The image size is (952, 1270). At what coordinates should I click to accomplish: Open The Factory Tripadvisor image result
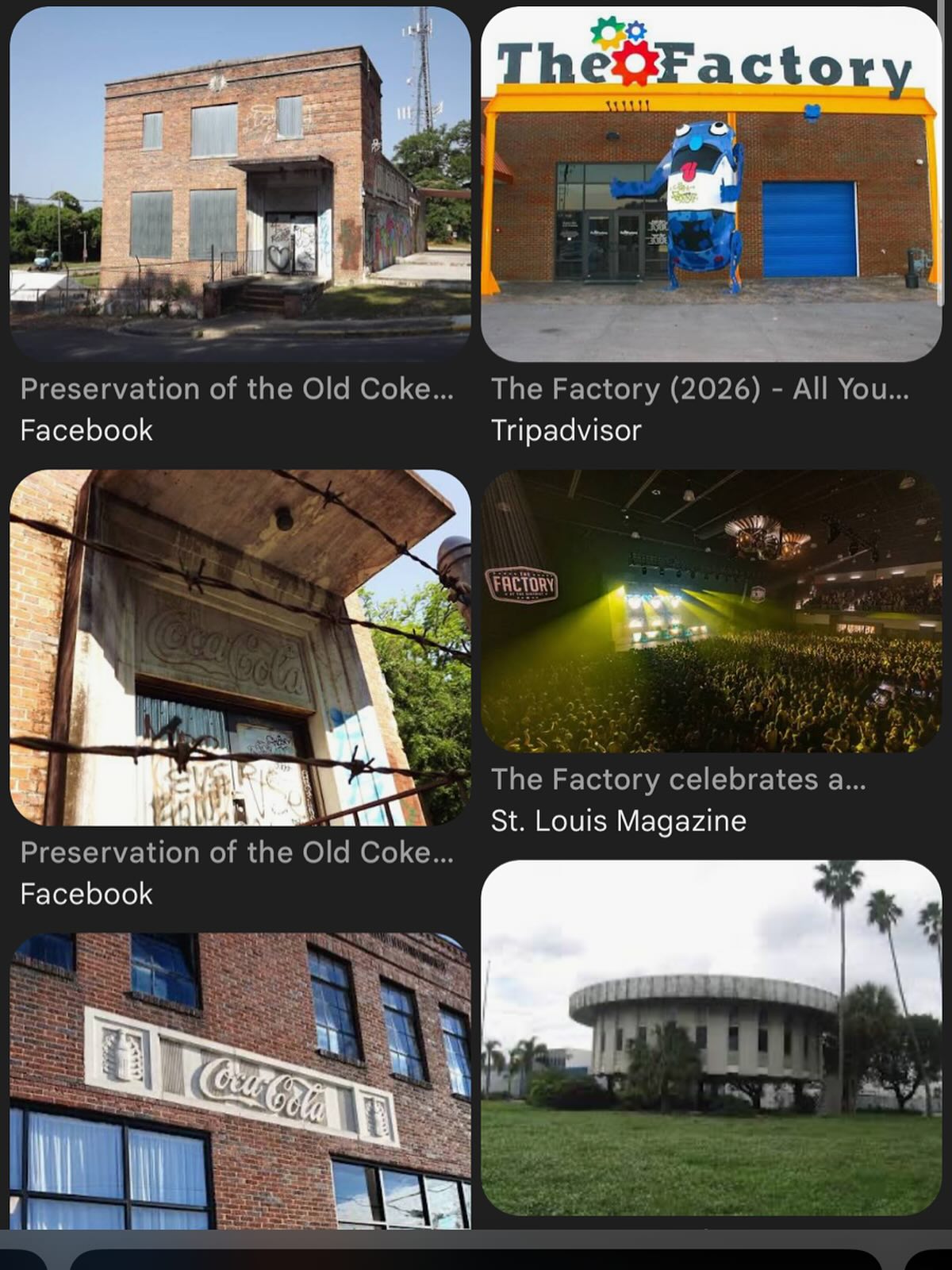[711, 184]
